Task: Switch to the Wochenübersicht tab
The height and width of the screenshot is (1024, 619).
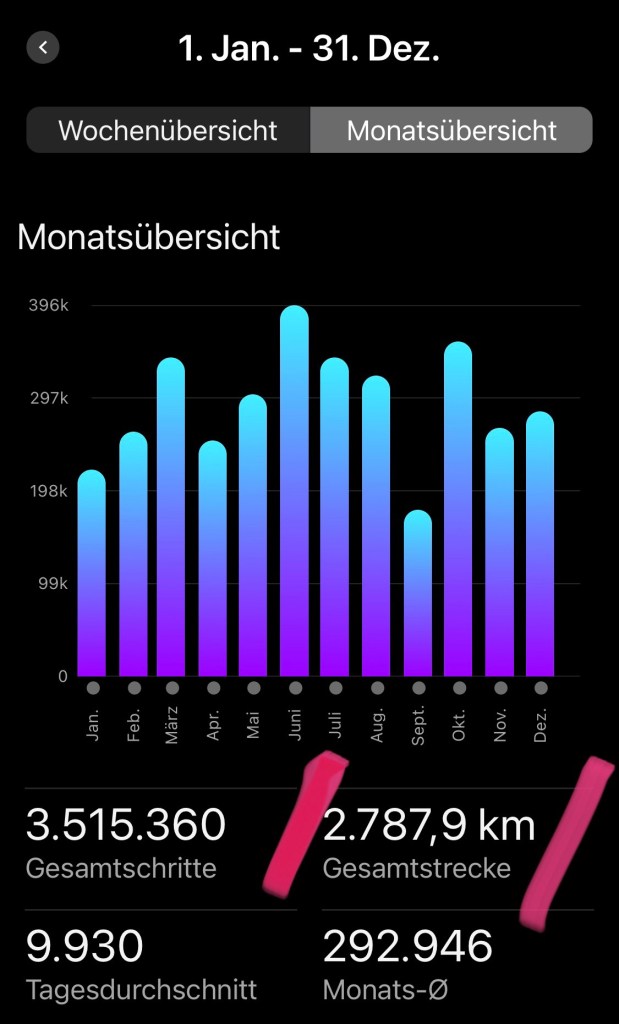Action: 168,130
